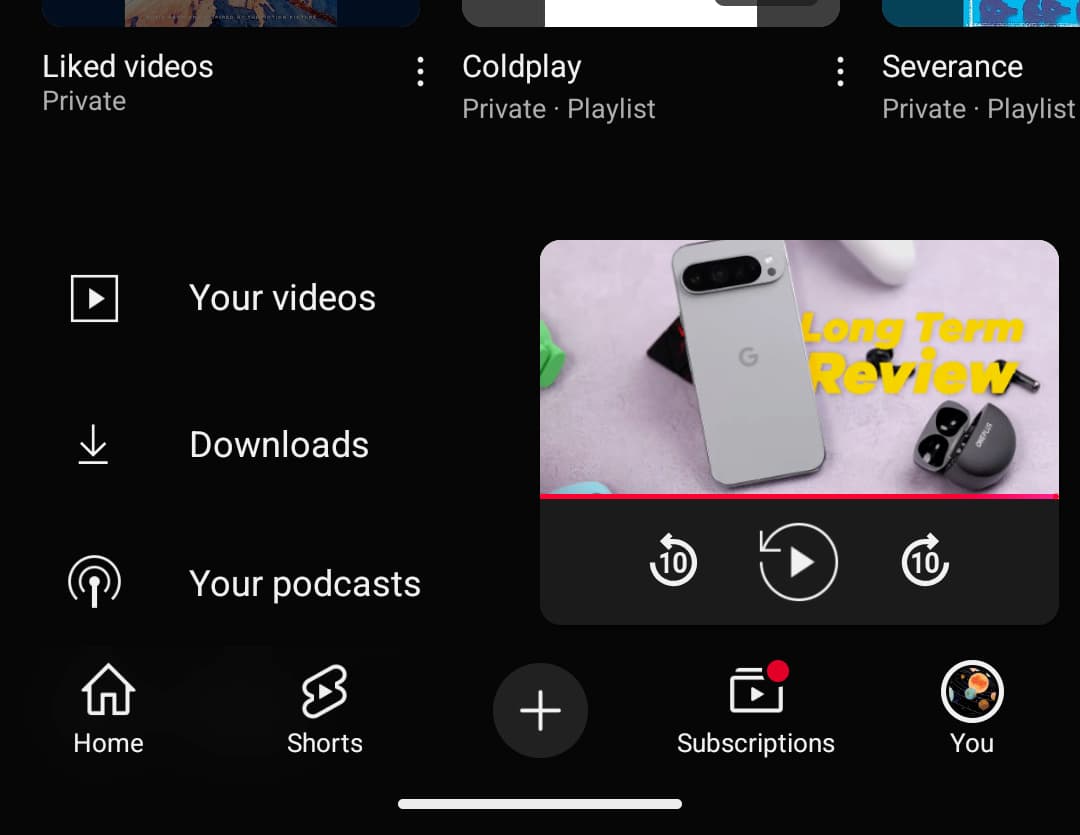This screenshot has width=1080, height=835.
Task: Open the Subscriptions tab
Action: (756, 710)
